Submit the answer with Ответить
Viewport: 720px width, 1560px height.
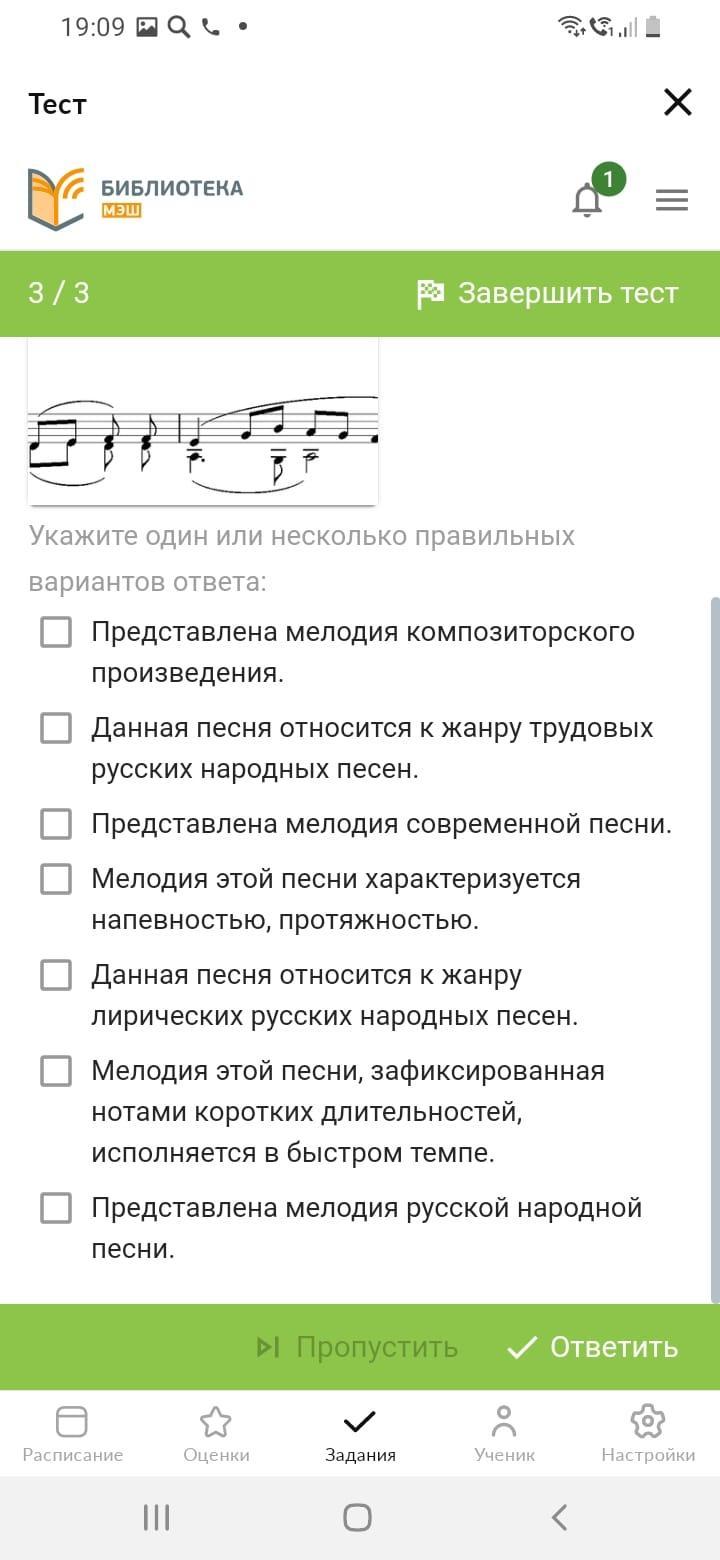(593, 1347)
